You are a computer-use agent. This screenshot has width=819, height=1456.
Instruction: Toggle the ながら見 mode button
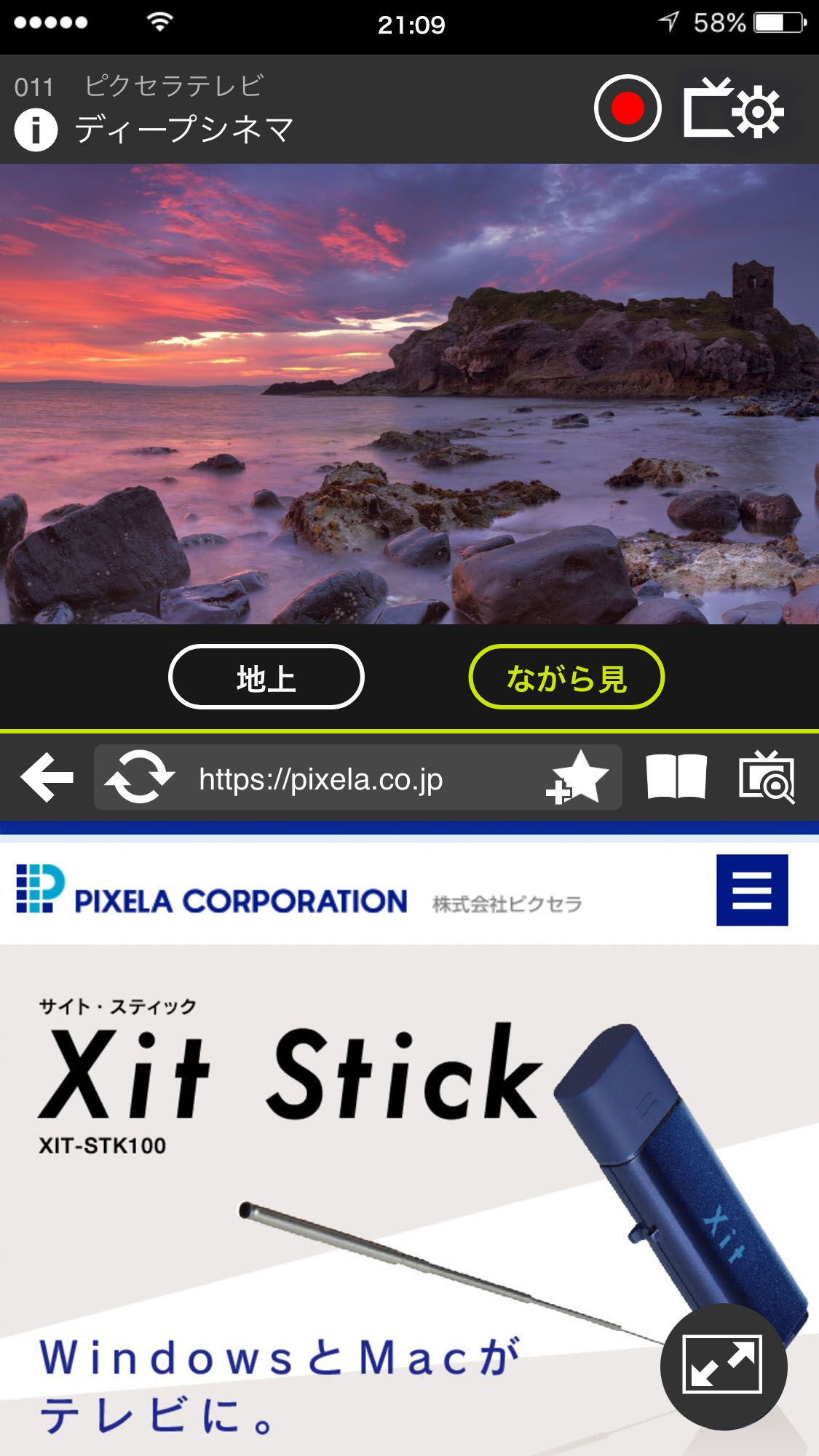click(x=566, y=677)
